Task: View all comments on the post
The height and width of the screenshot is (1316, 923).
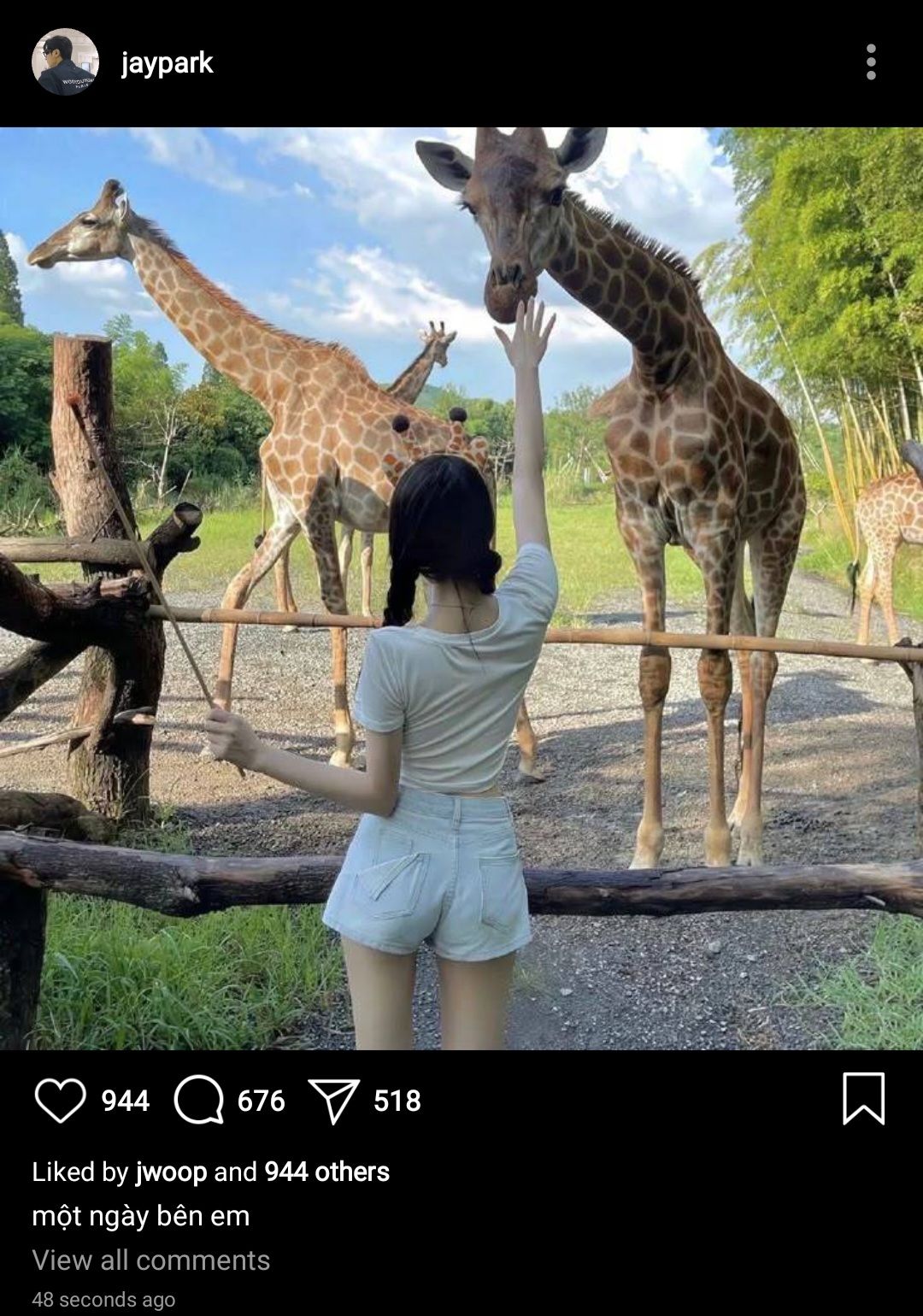Action: pos(150,1260)
